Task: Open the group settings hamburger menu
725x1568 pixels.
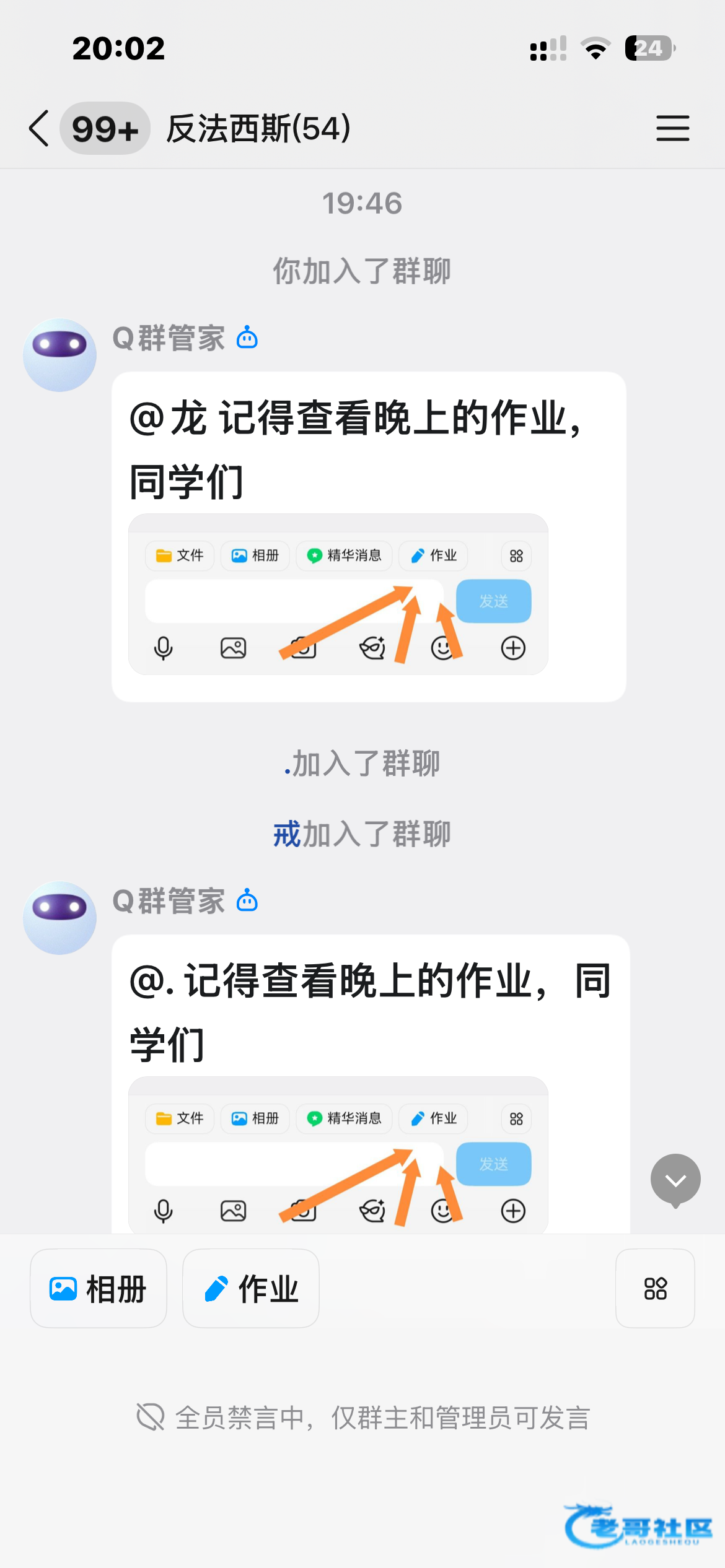Action: click(672, 128)
